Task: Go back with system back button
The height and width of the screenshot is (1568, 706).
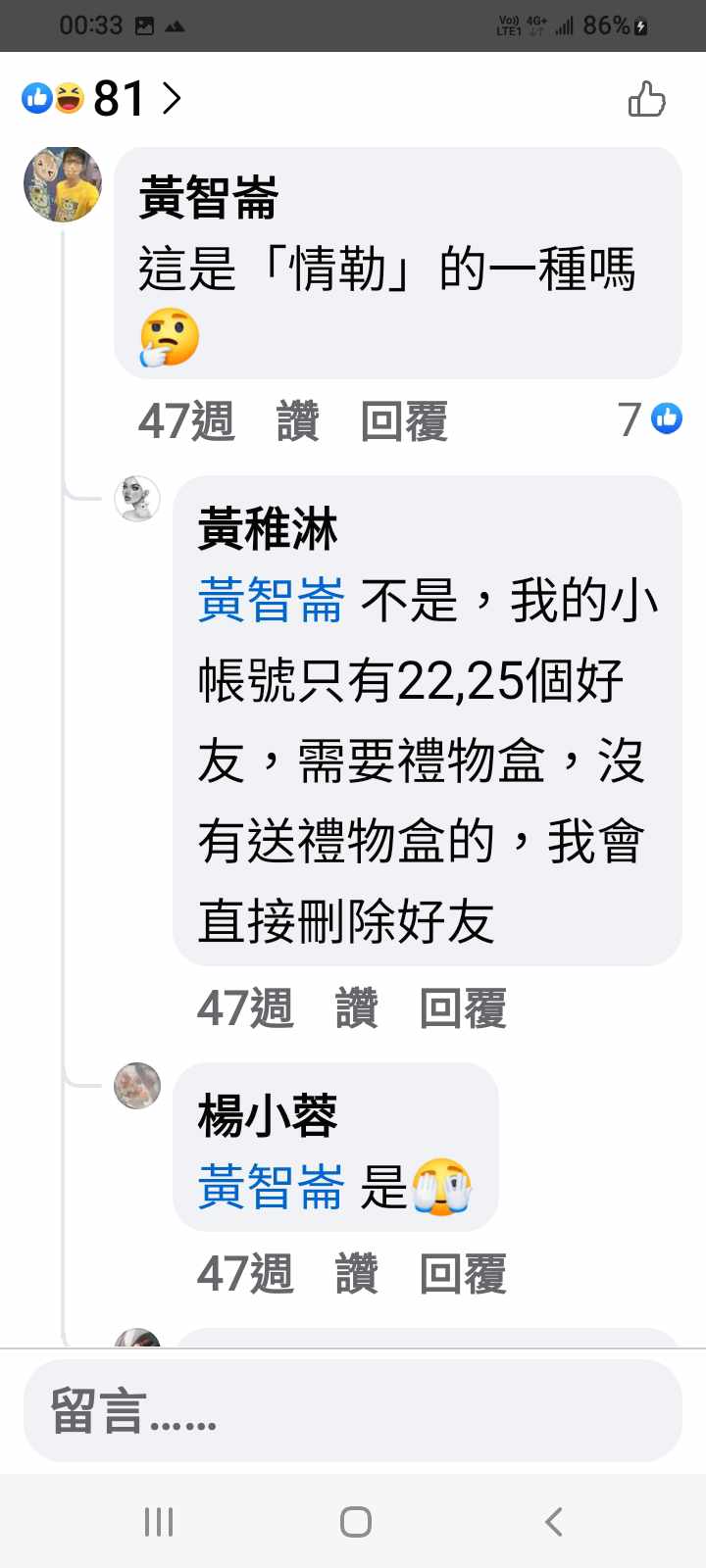Action: tap(554, 1522)
